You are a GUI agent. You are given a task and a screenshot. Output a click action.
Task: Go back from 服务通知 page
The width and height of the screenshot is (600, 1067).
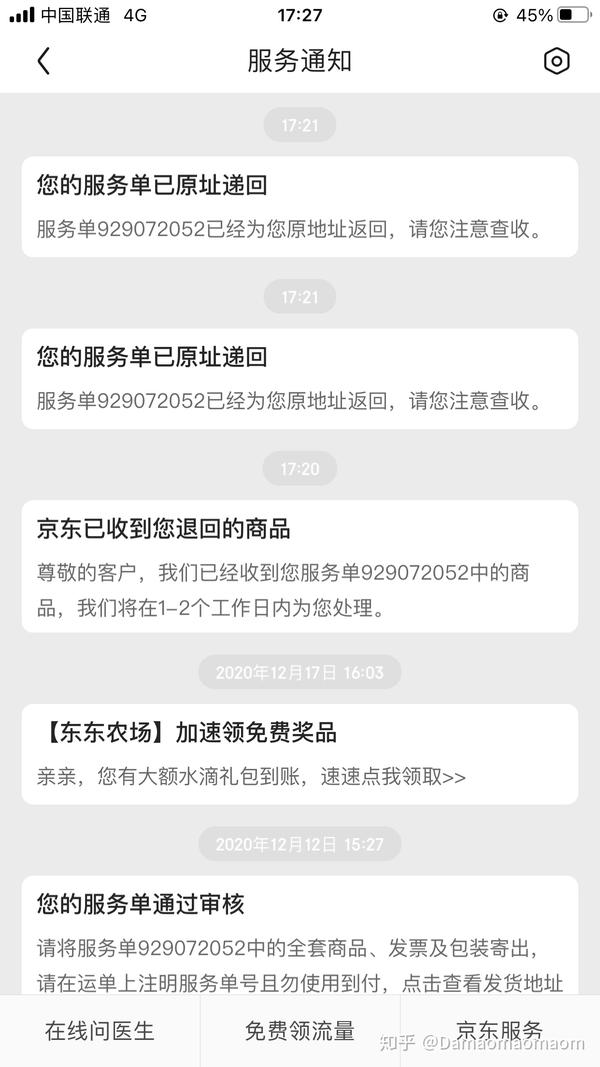click(43, 61)
